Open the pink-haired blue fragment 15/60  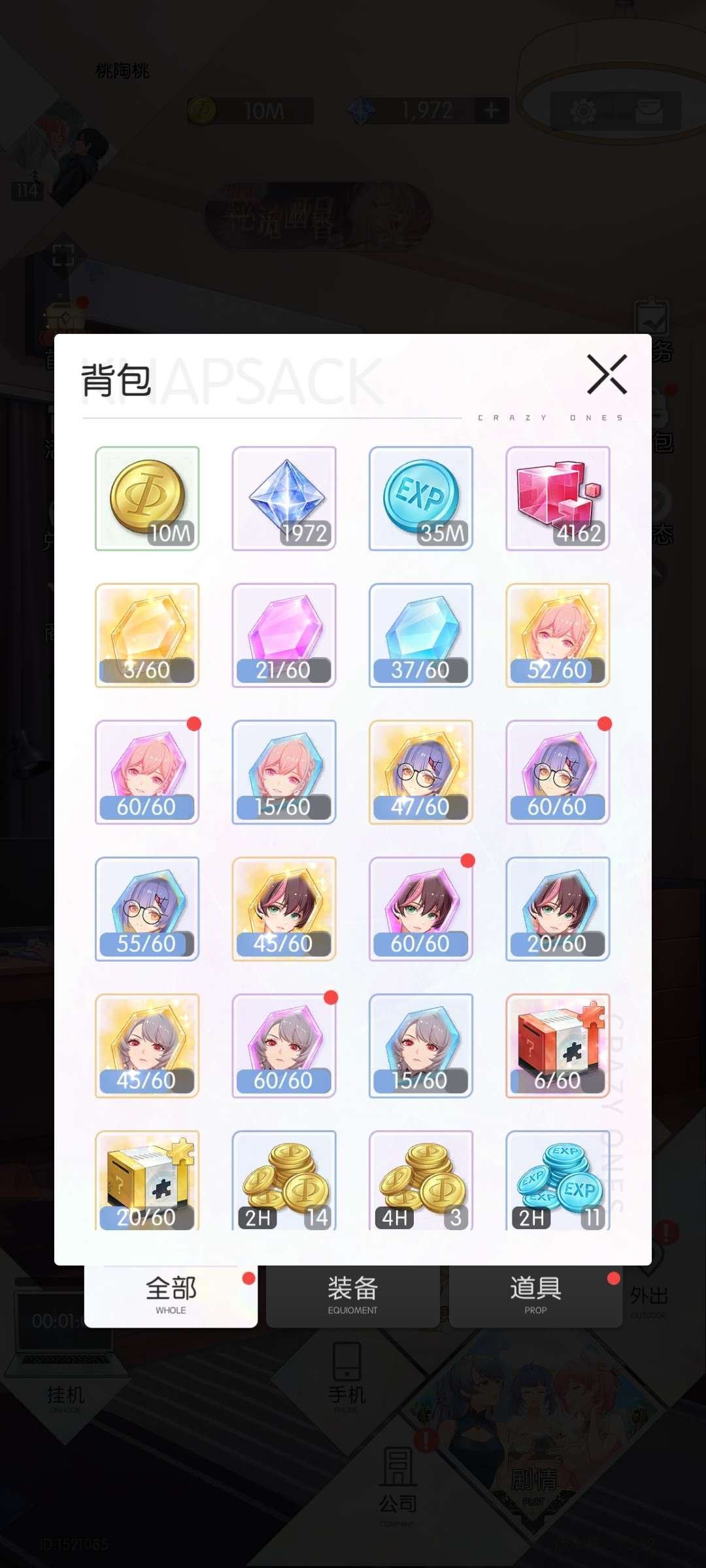pyautogui.click(x=284, y=772)
